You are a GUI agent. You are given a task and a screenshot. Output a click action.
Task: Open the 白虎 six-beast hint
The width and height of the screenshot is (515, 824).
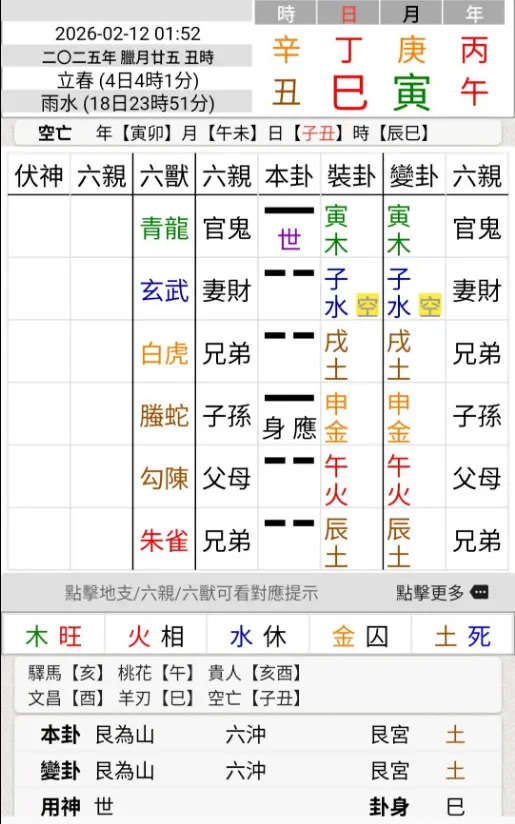click(164, 353)
